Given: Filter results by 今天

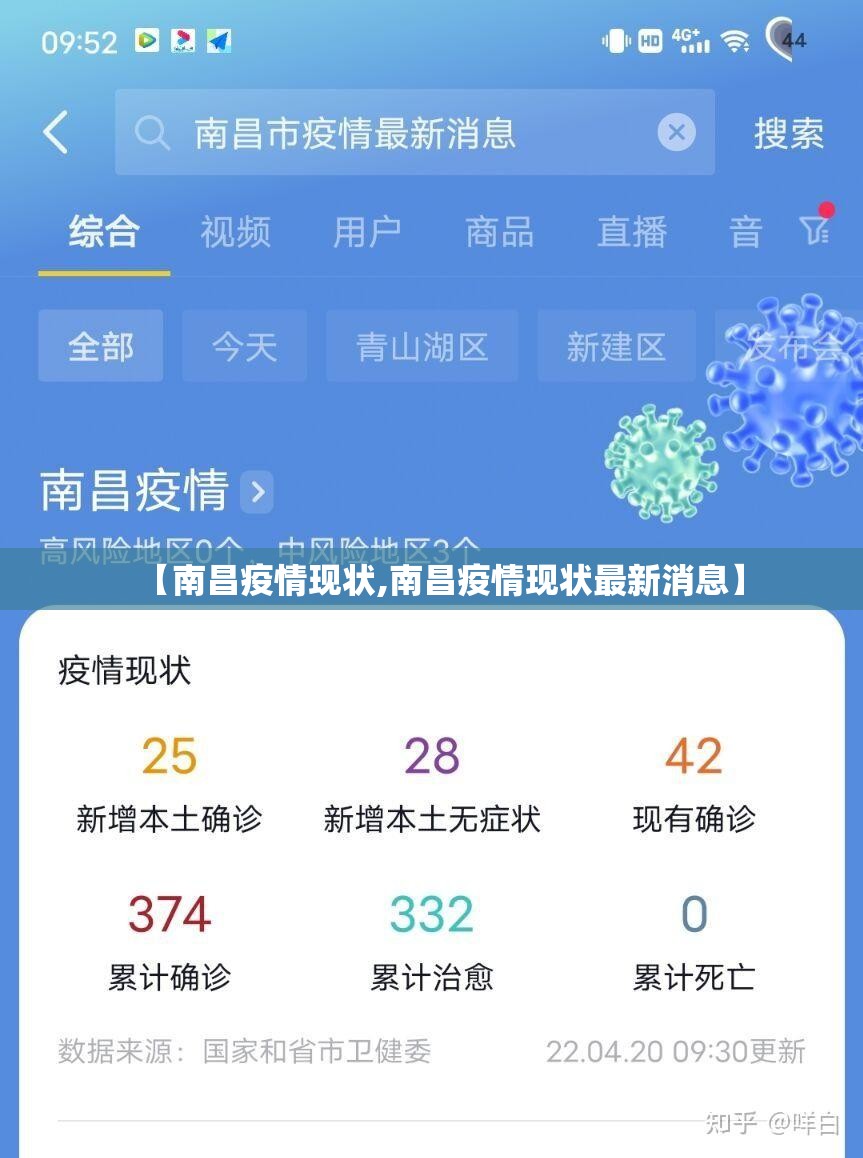Looking at the screenshot, I should 244,347.
